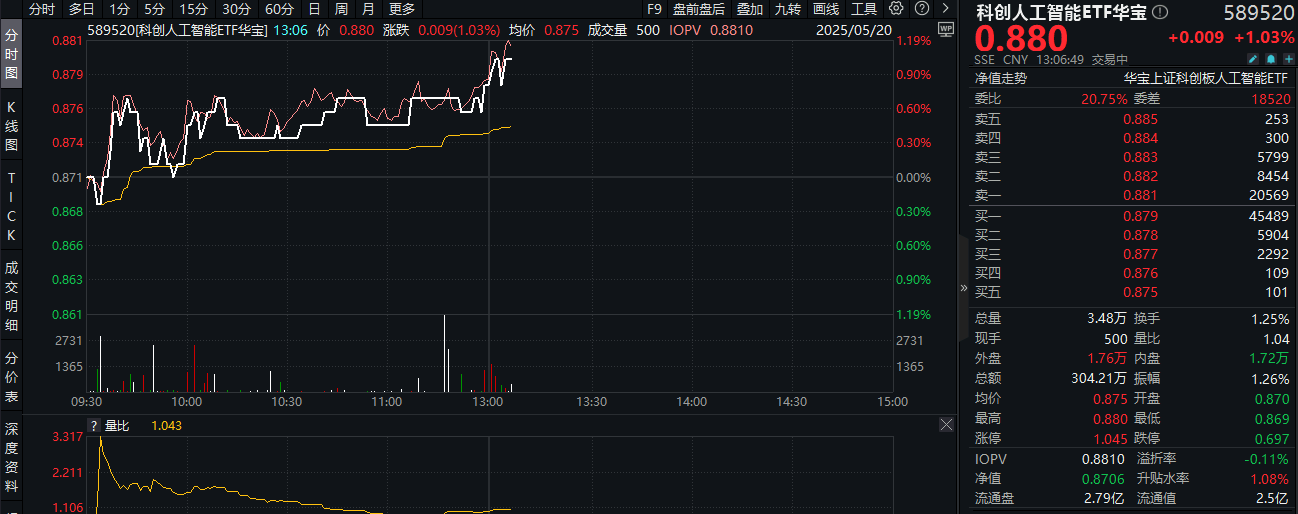
Task: Select the 15分 period
Action: tap(193, 9)
